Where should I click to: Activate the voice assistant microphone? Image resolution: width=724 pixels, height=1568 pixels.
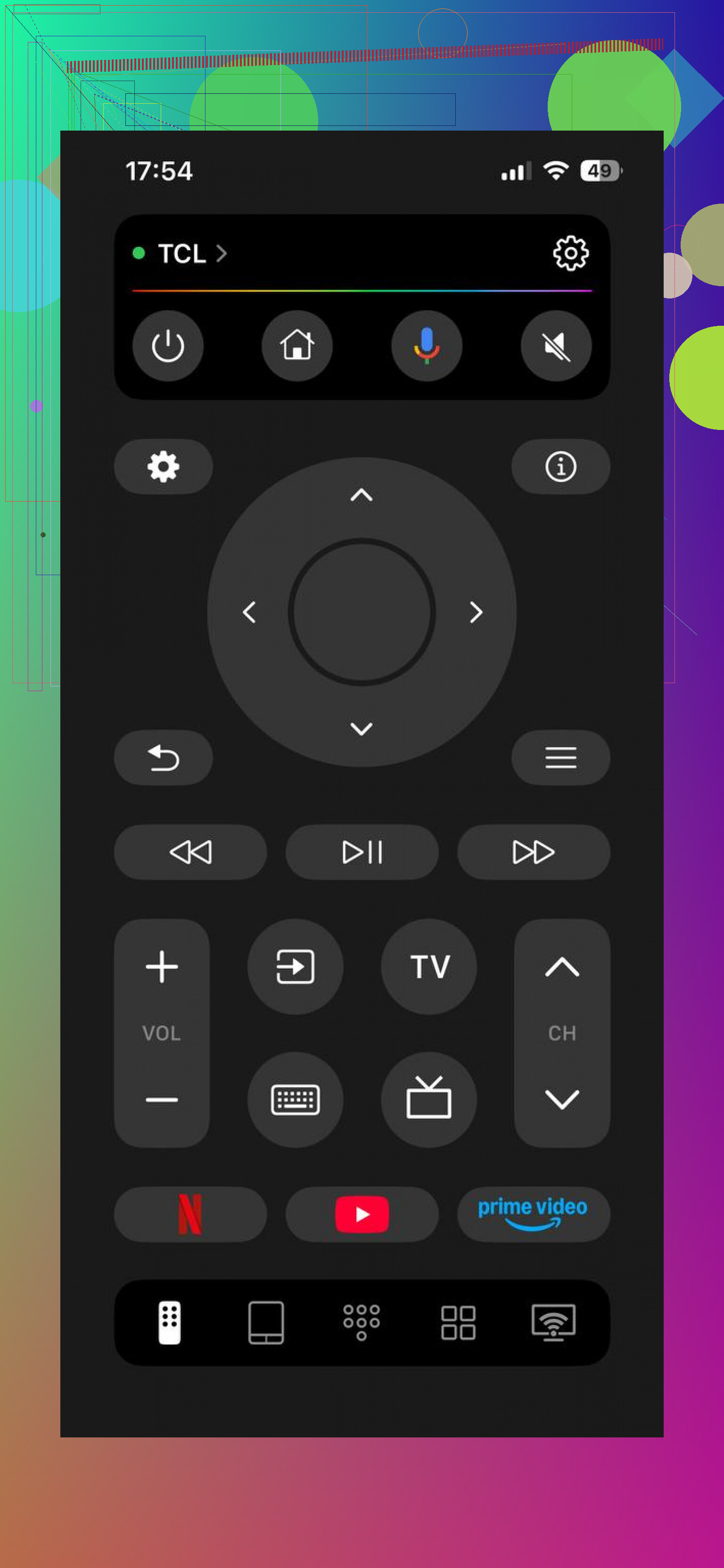click(x=427, y=346)
